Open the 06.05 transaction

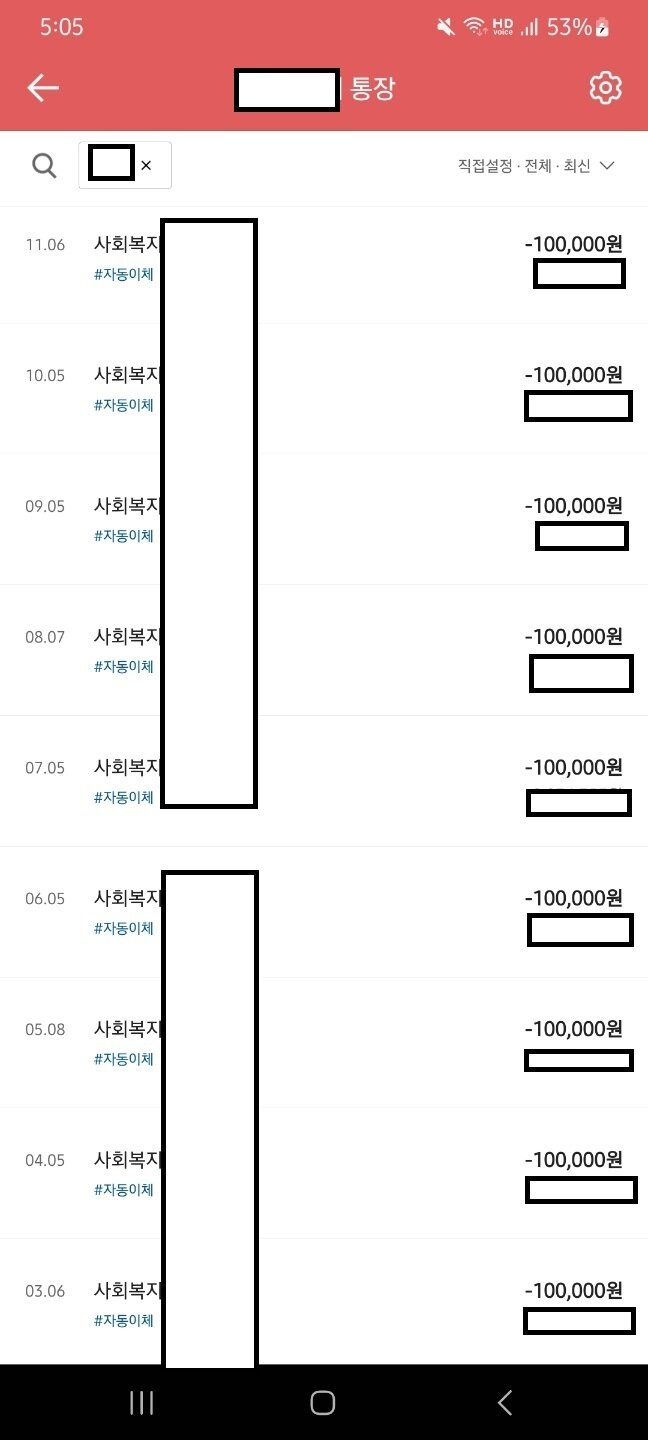[x=324, y=913]
